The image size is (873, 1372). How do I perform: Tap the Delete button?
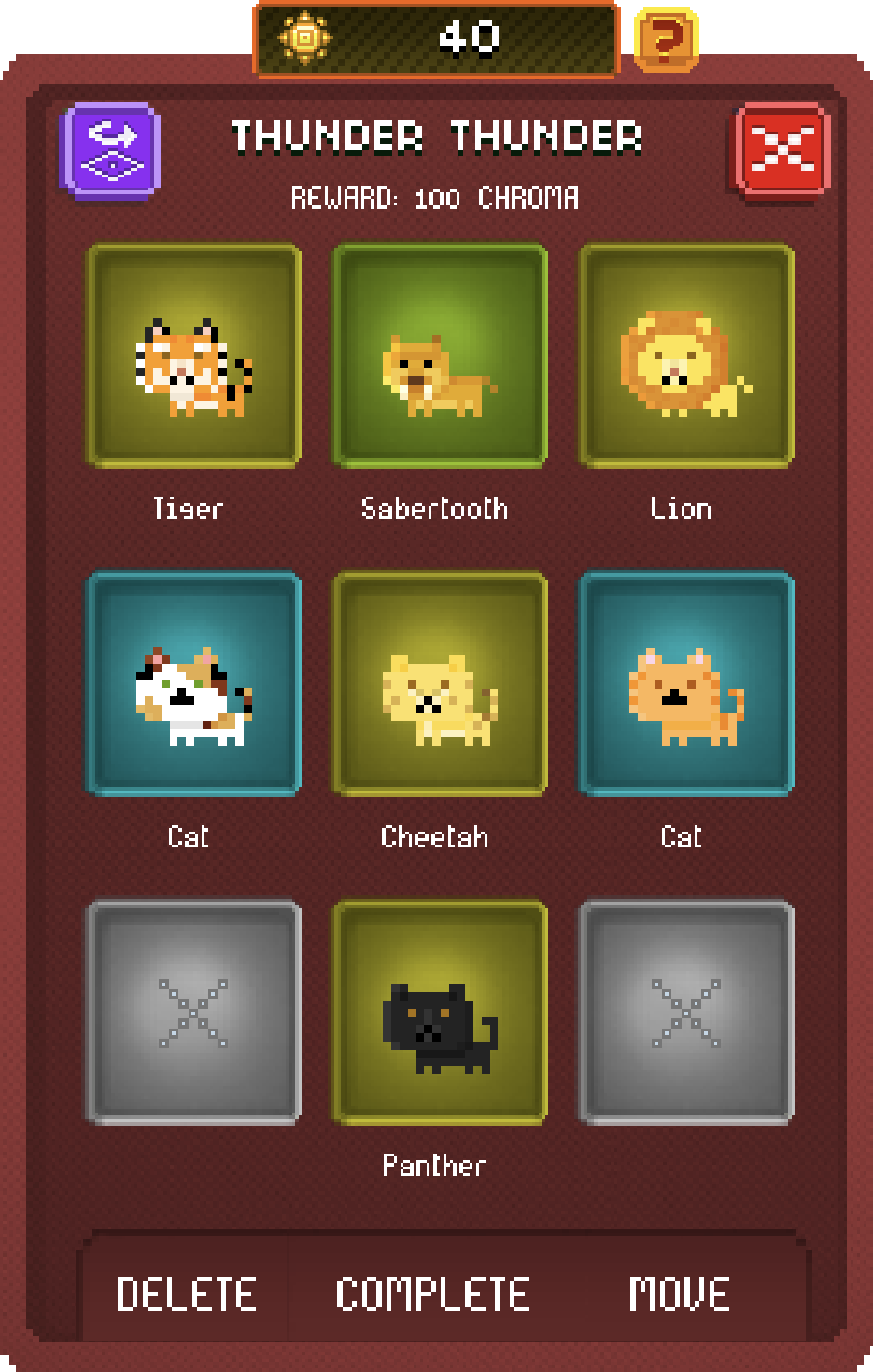click(x=186, y=1294)
